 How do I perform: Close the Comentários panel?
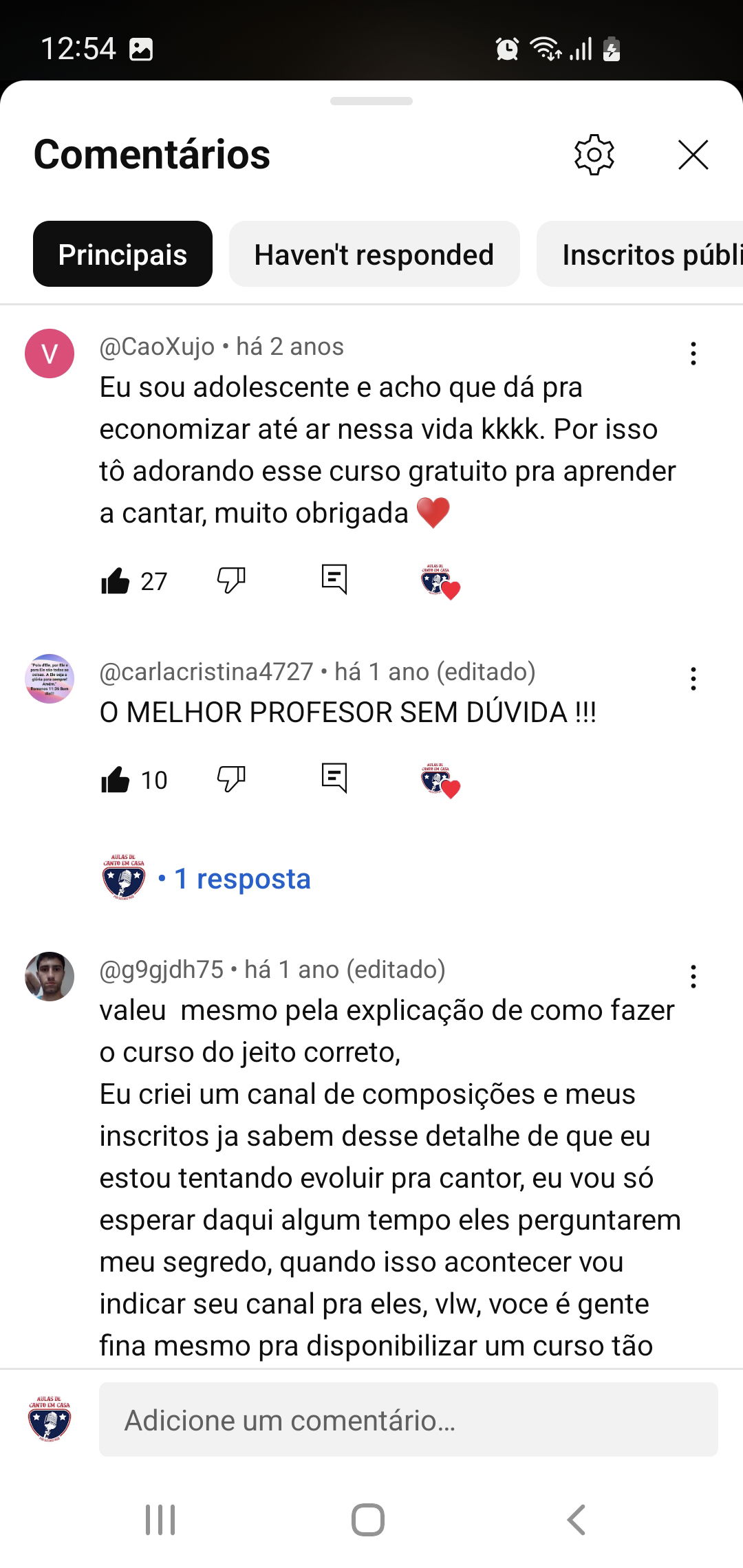point(693,154)
